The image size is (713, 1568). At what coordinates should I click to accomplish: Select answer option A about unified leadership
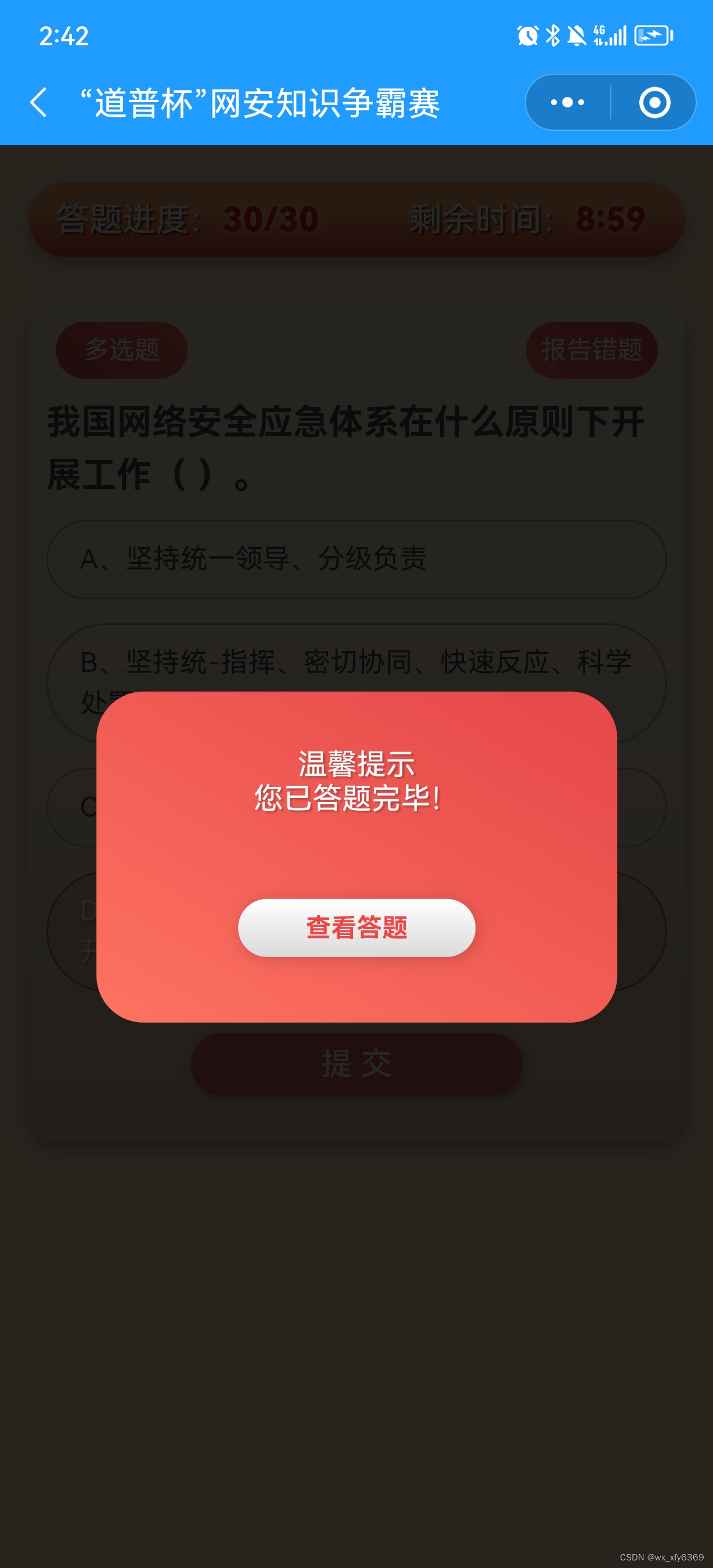coord(355,559)
